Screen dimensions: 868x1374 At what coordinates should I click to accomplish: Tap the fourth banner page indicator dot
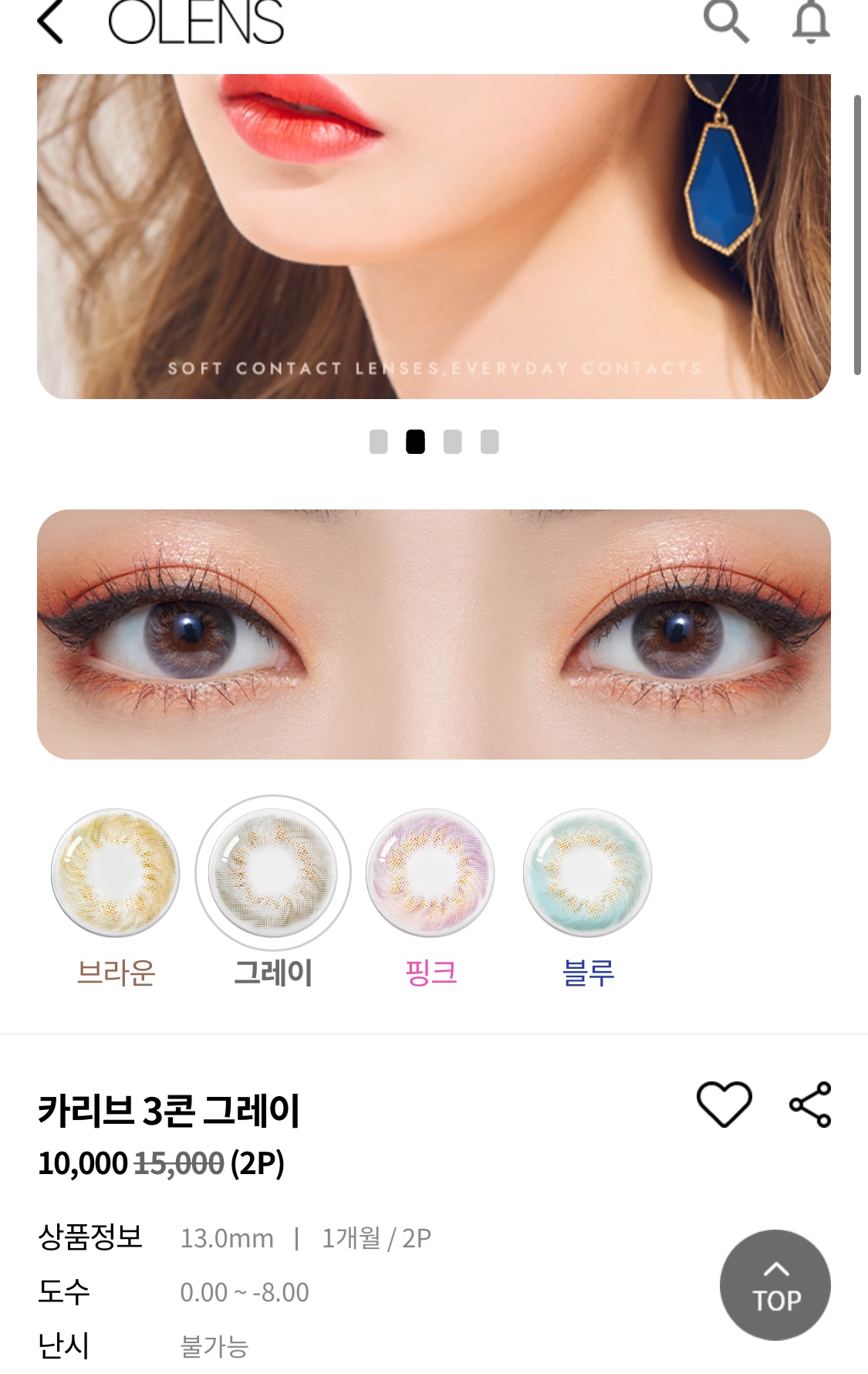pos(490,442)
